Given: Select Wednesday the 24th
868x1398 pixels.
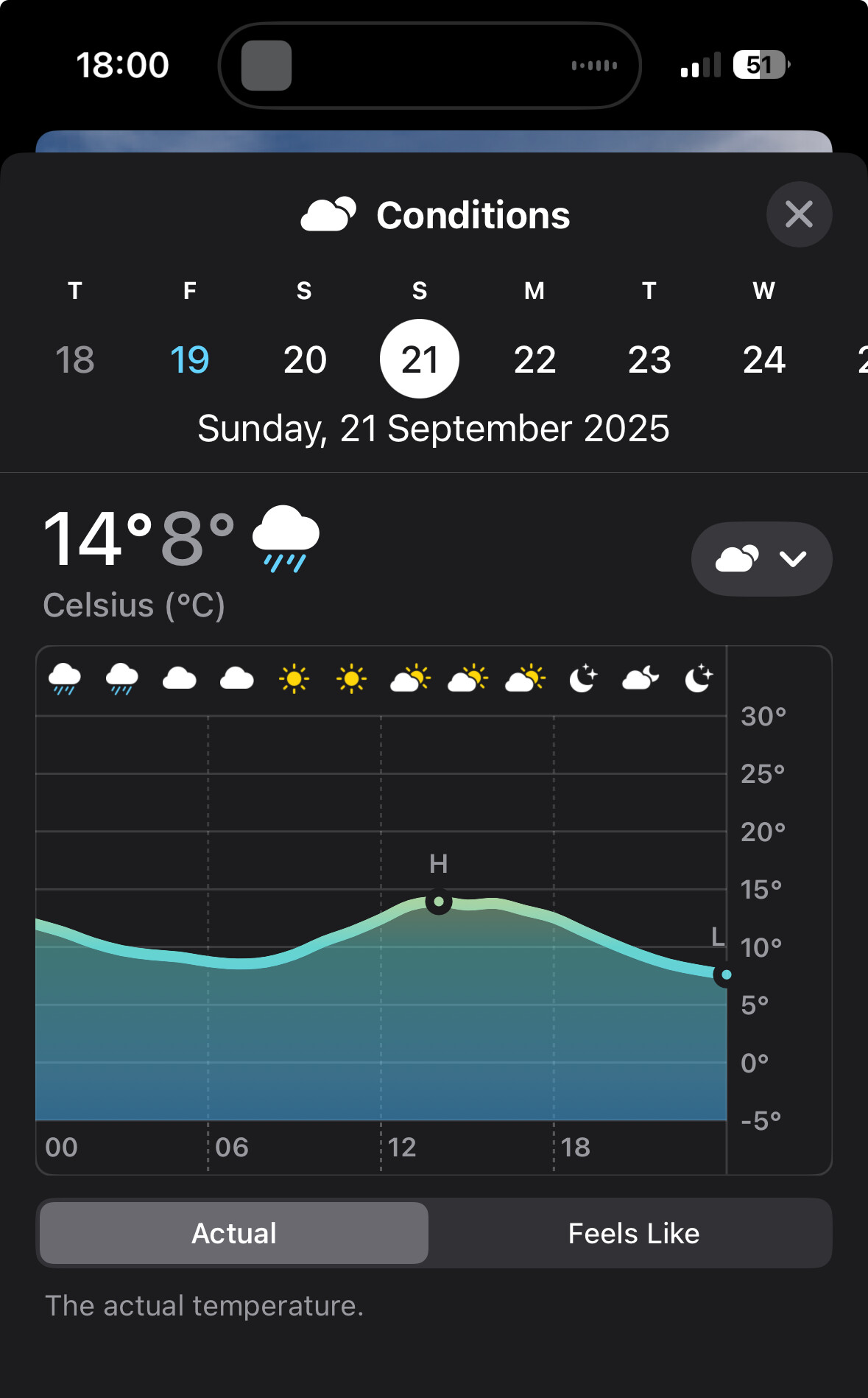Looking at the screenshot, I should 764,359.
